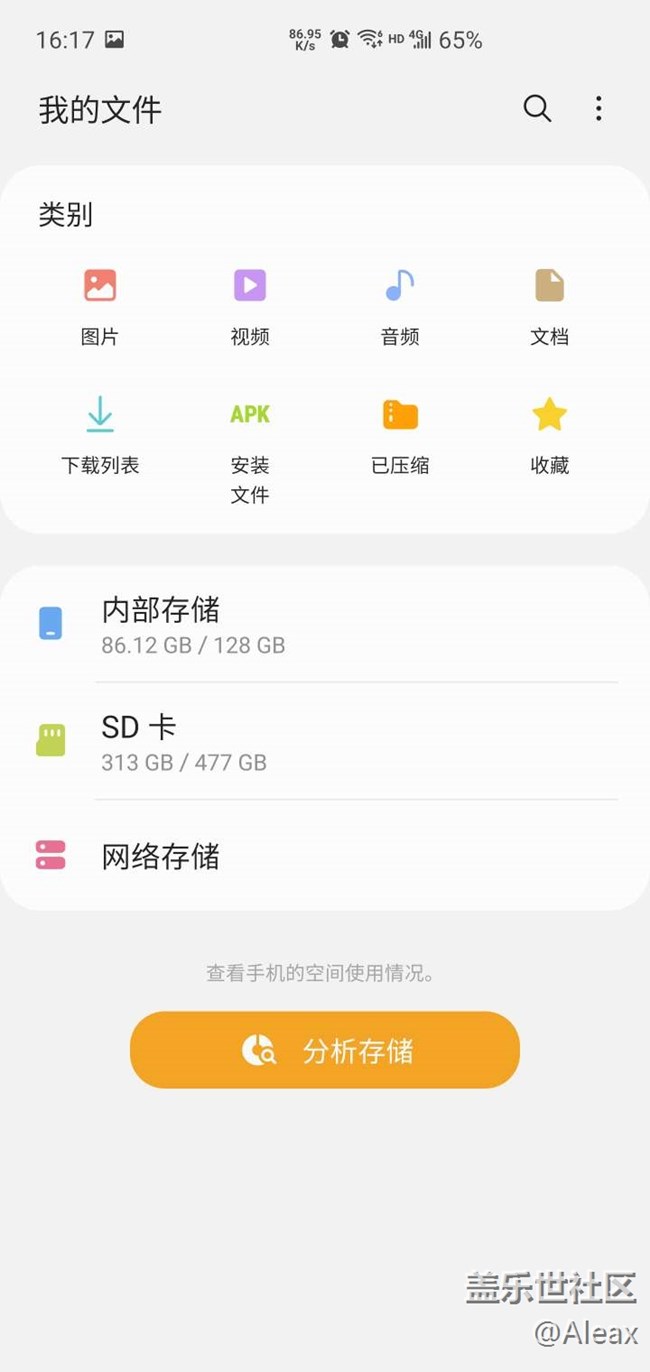Open the three-dot overflow menu

[x=598, y=108]
